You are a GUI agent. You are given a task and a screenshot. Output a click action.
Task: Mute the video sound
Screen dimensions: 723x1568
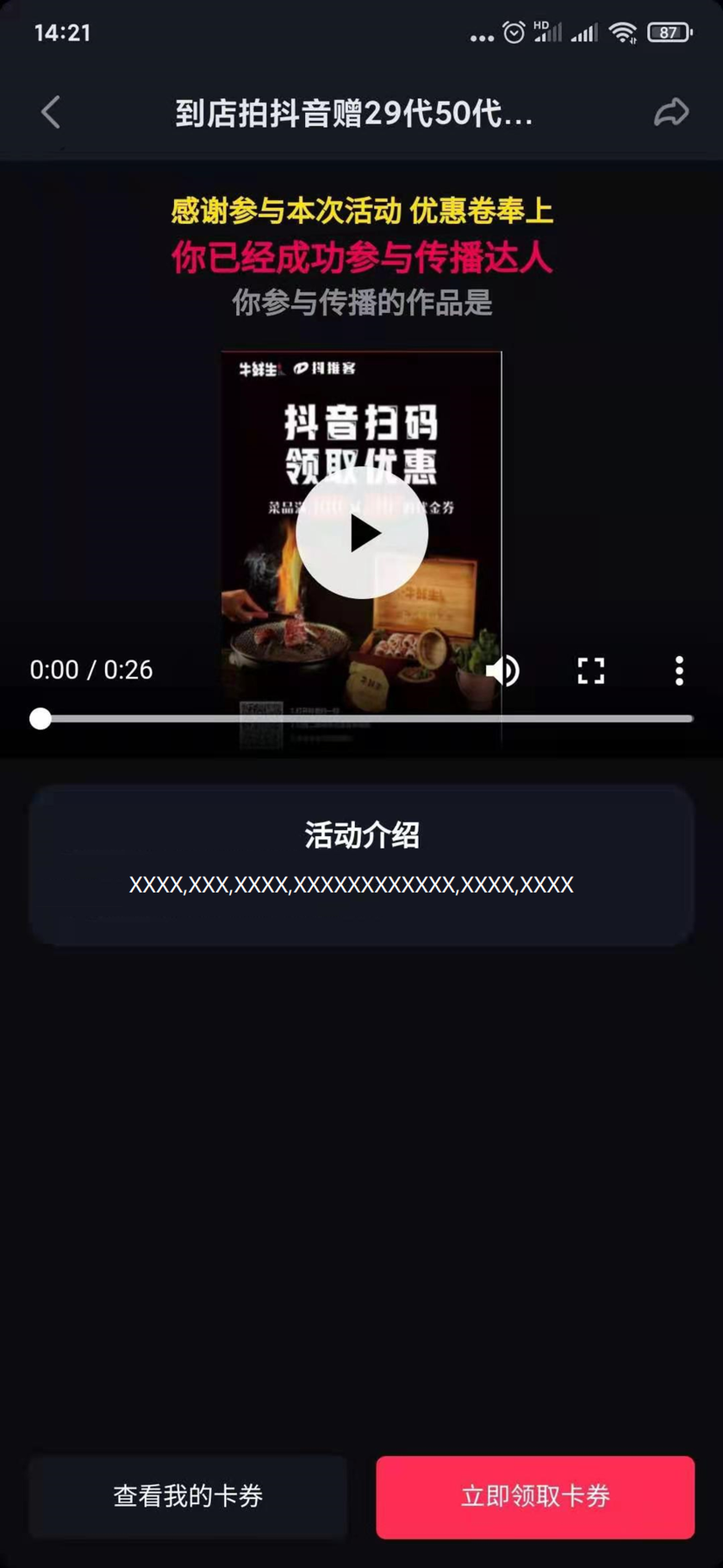[x=503, y=670]
